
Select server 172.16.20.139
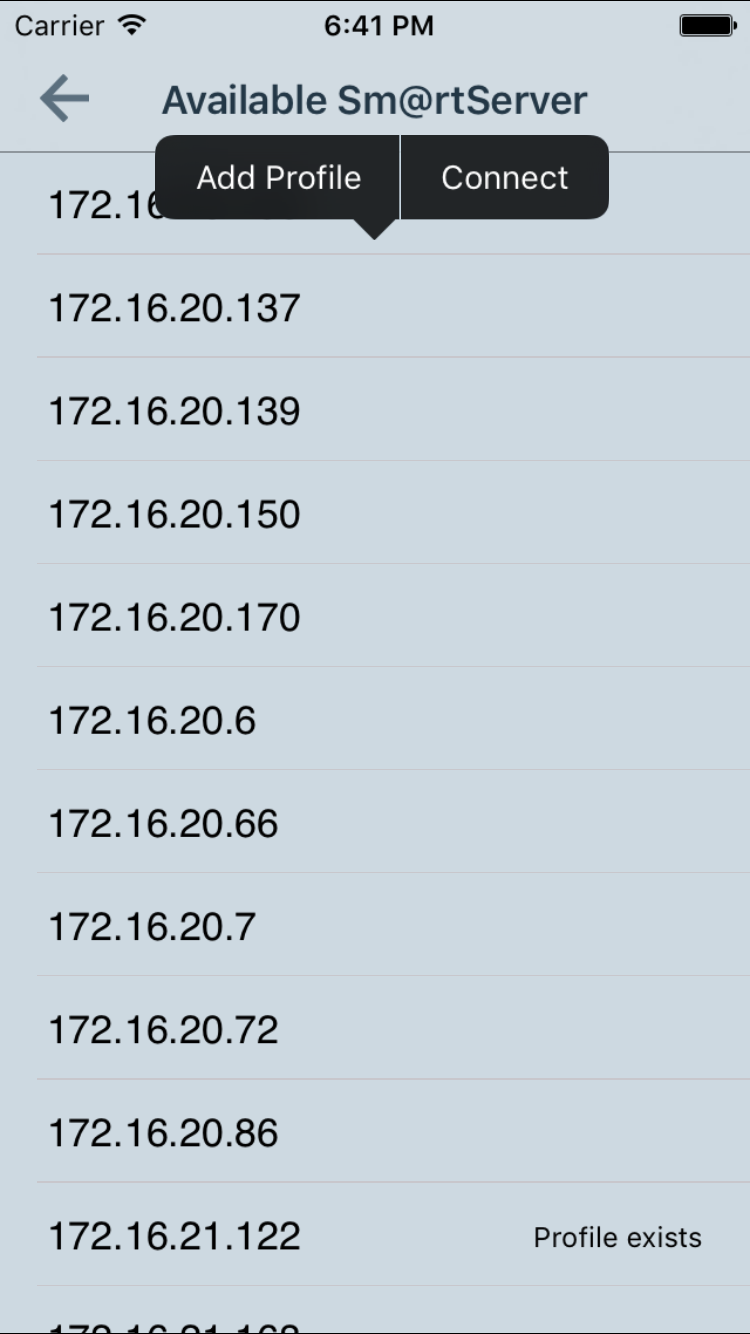[x=174, y=410]
